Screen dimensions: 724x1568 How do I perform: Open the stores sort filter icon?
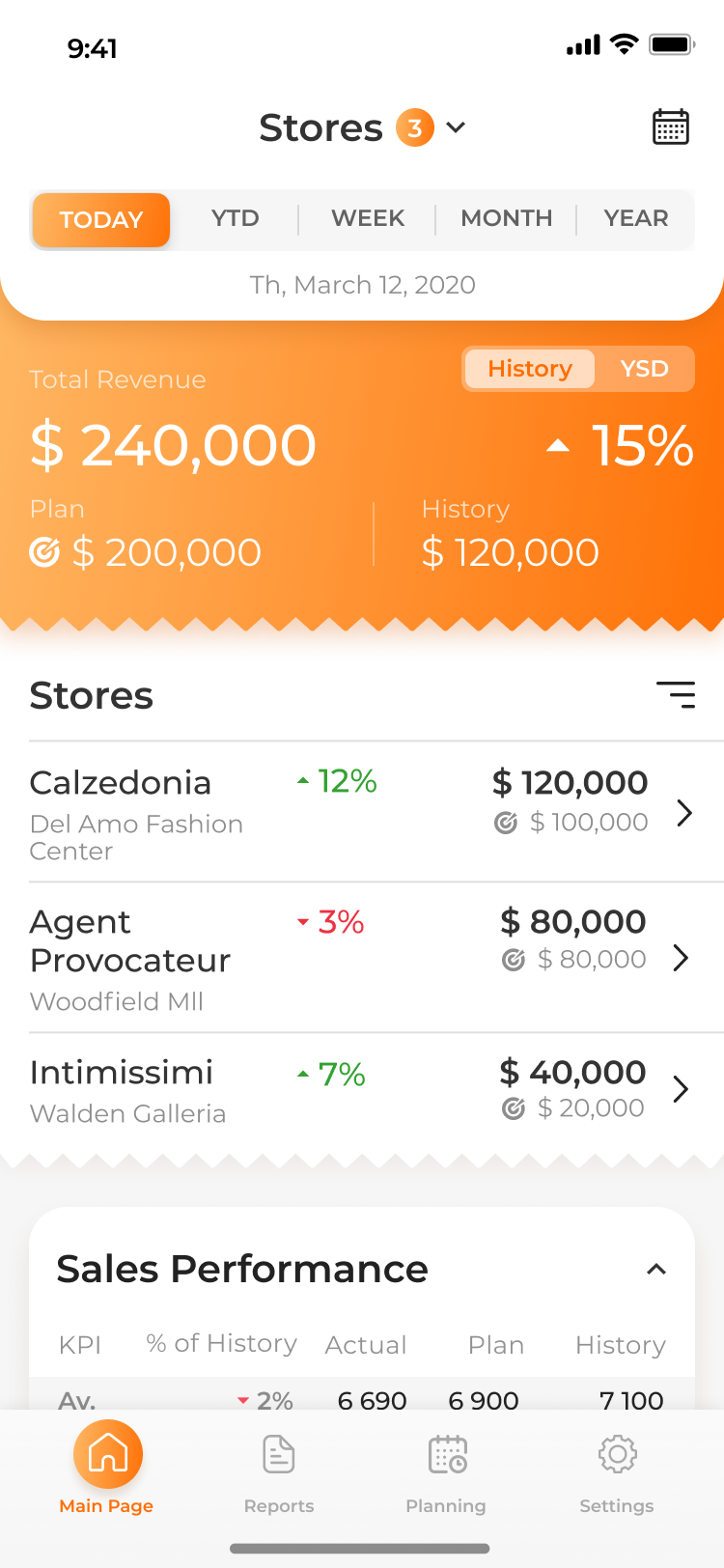(676, 695)
